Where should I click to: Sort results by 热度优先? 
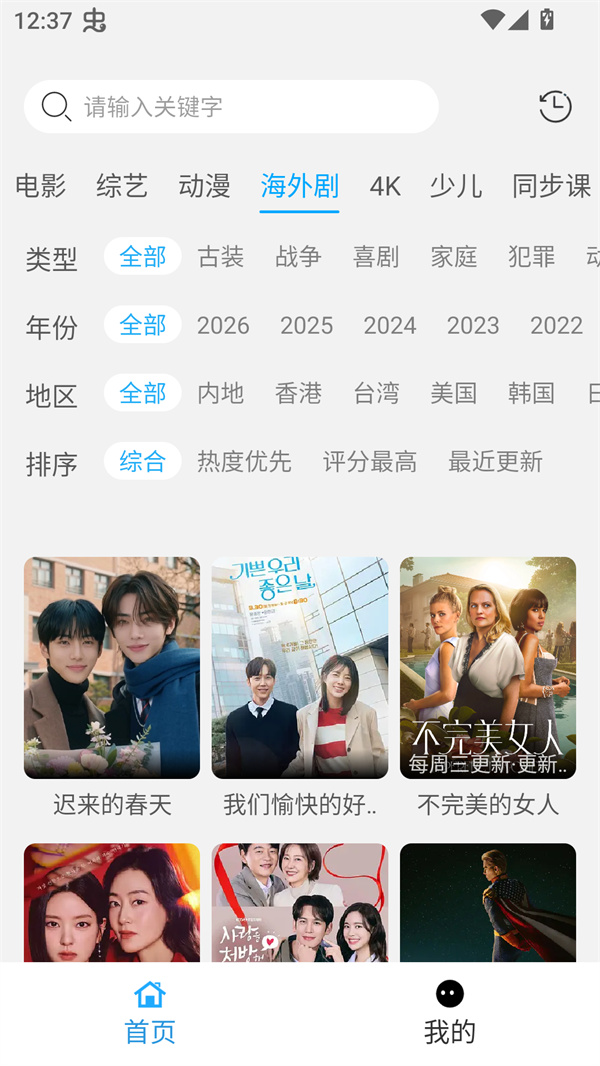coord(244,461)
